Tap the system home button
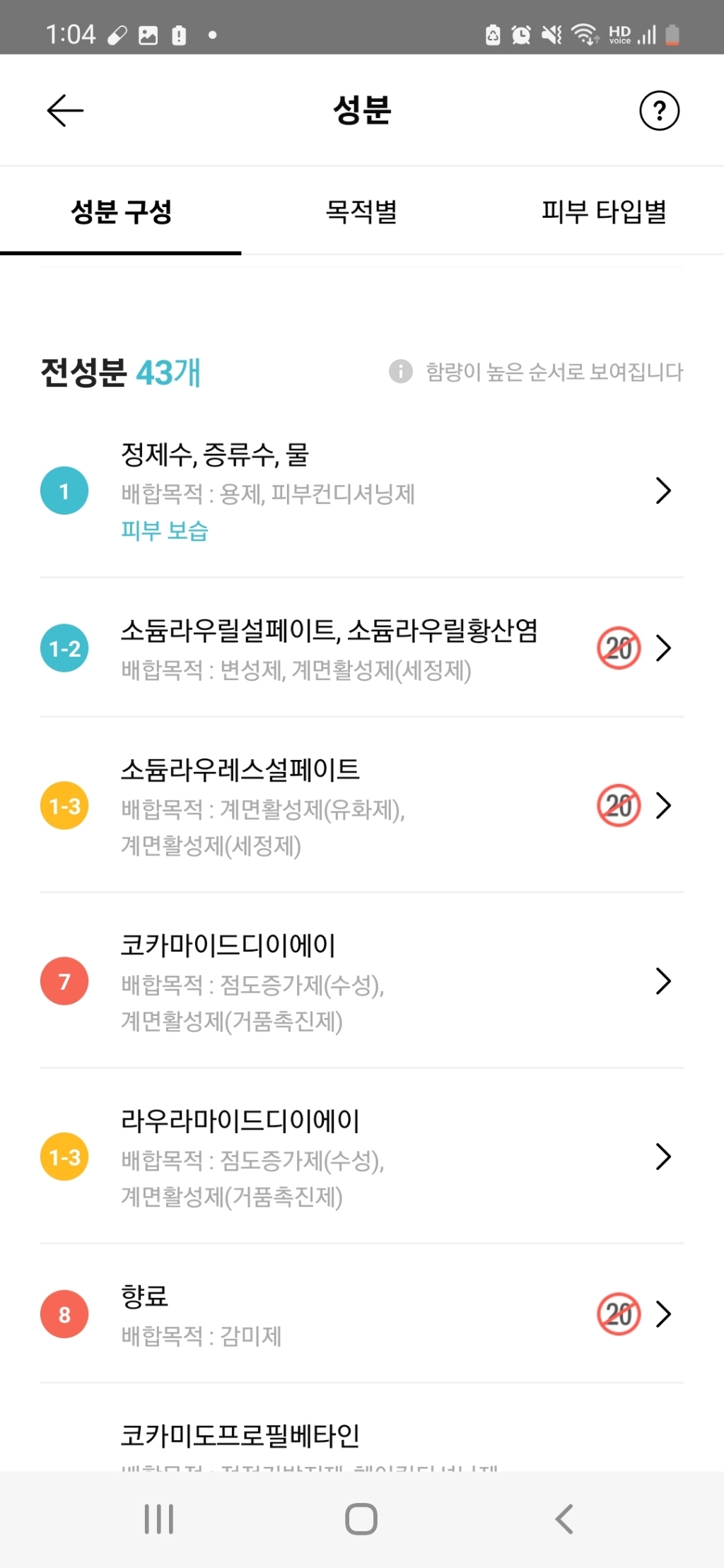724x1568 pixels. point(361,1519)
